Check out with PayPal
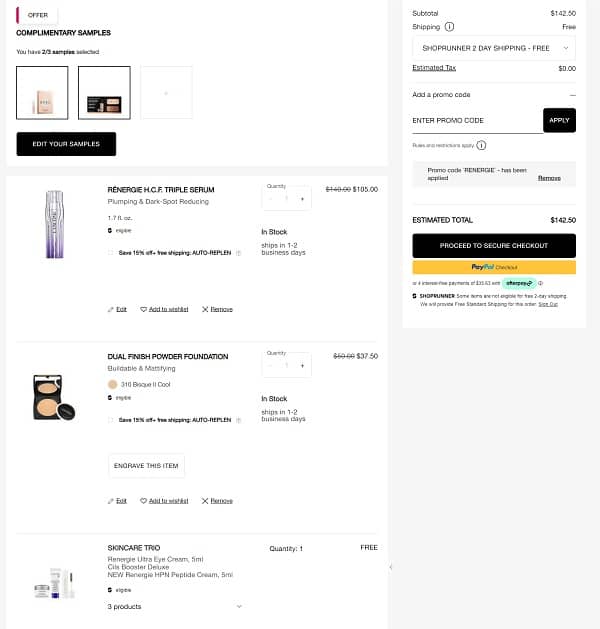This screenshot has width=600, height=629. point(494,268)
